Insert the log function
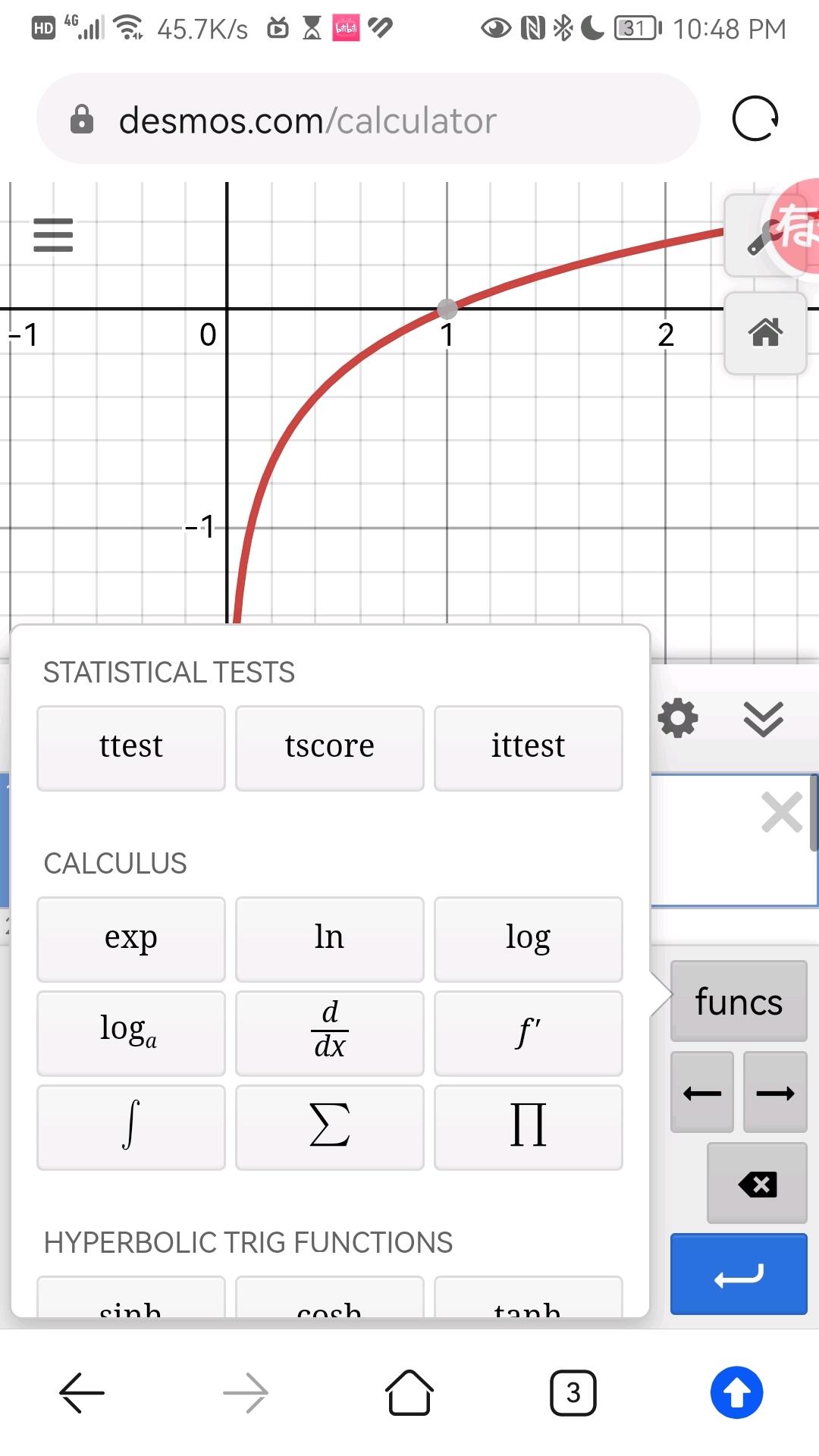Image resolution: width=819 pixels, height=1456 pixels. [529, 940]
